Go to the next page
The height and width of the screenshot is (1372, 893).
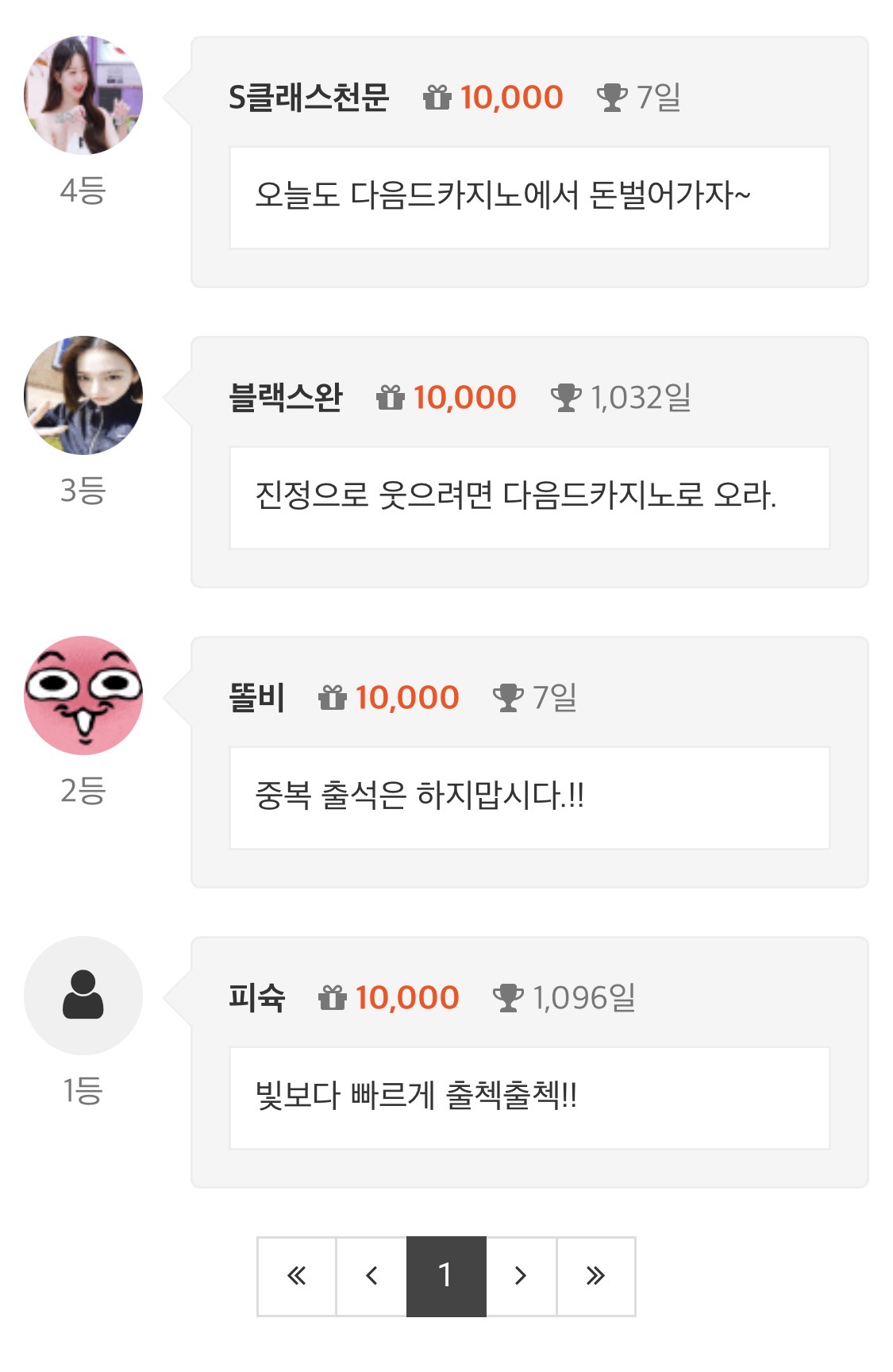pos(521,1276)
